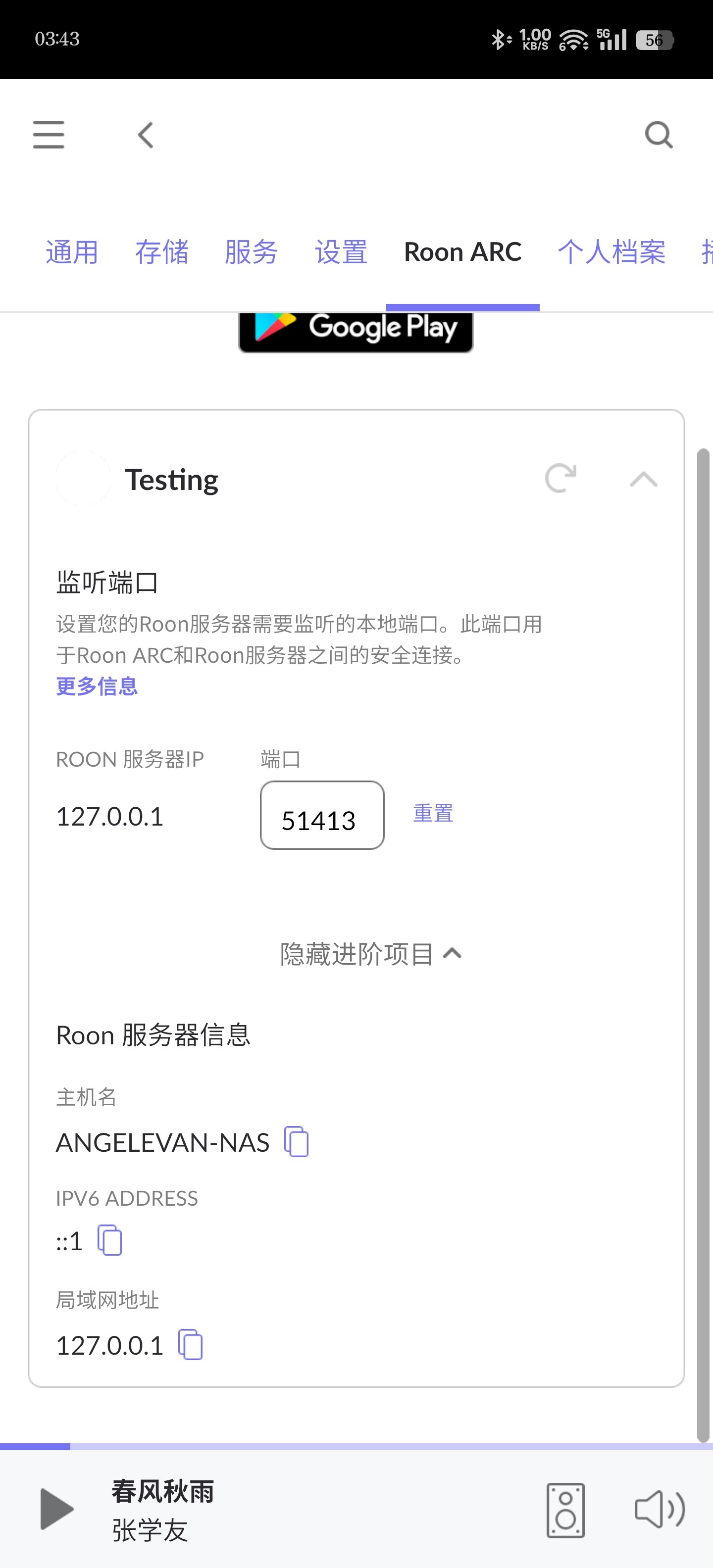Viewport: 713px width, 1568px height.
Task: Collapse the Testing card
Action: pos(644,480)
